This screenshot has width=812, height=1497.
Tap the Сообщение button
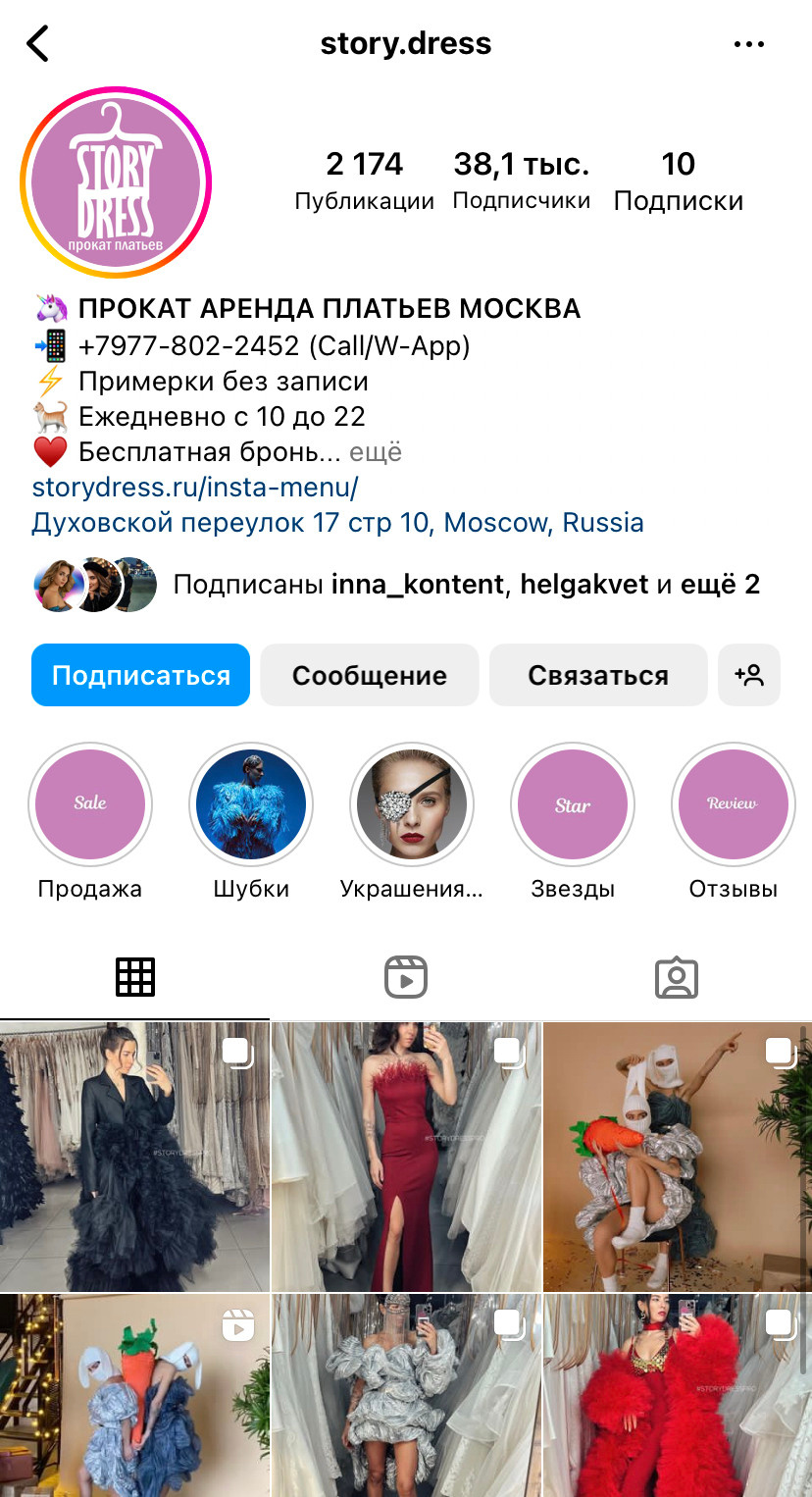click(x=369, y=675)
